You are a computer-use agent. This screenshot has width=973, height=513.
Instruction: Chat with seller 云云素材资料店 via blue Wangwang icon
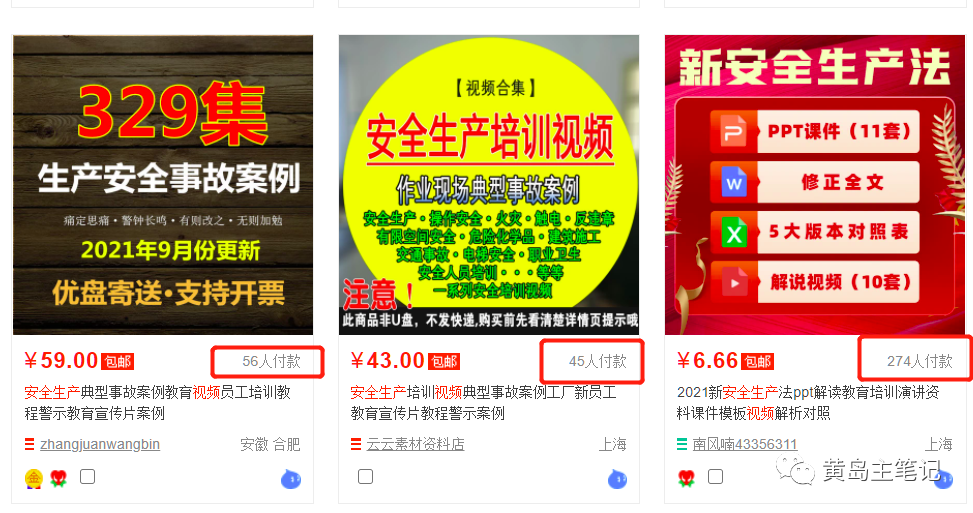pyautogui.click(x=617, y=480)
